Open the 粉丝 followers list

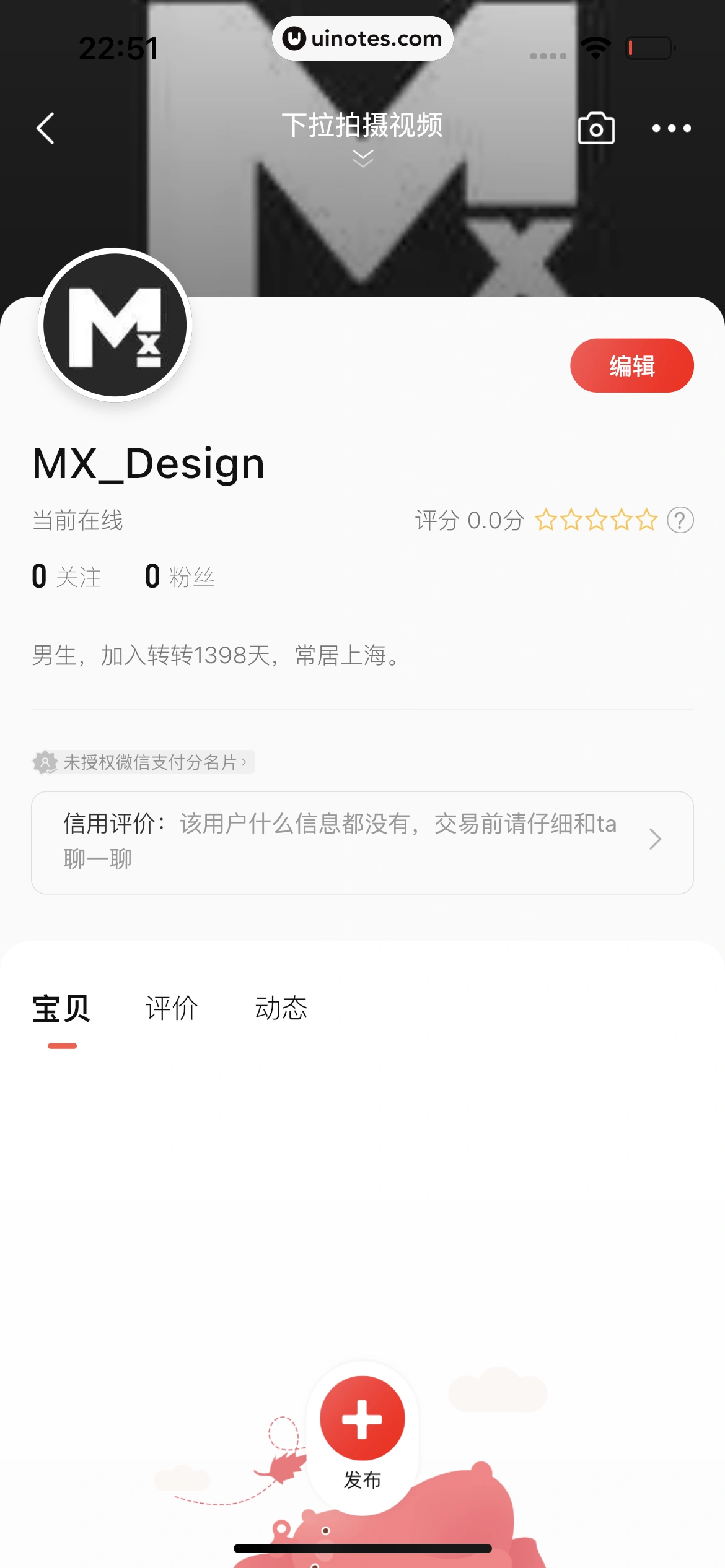tap(179, 575)
